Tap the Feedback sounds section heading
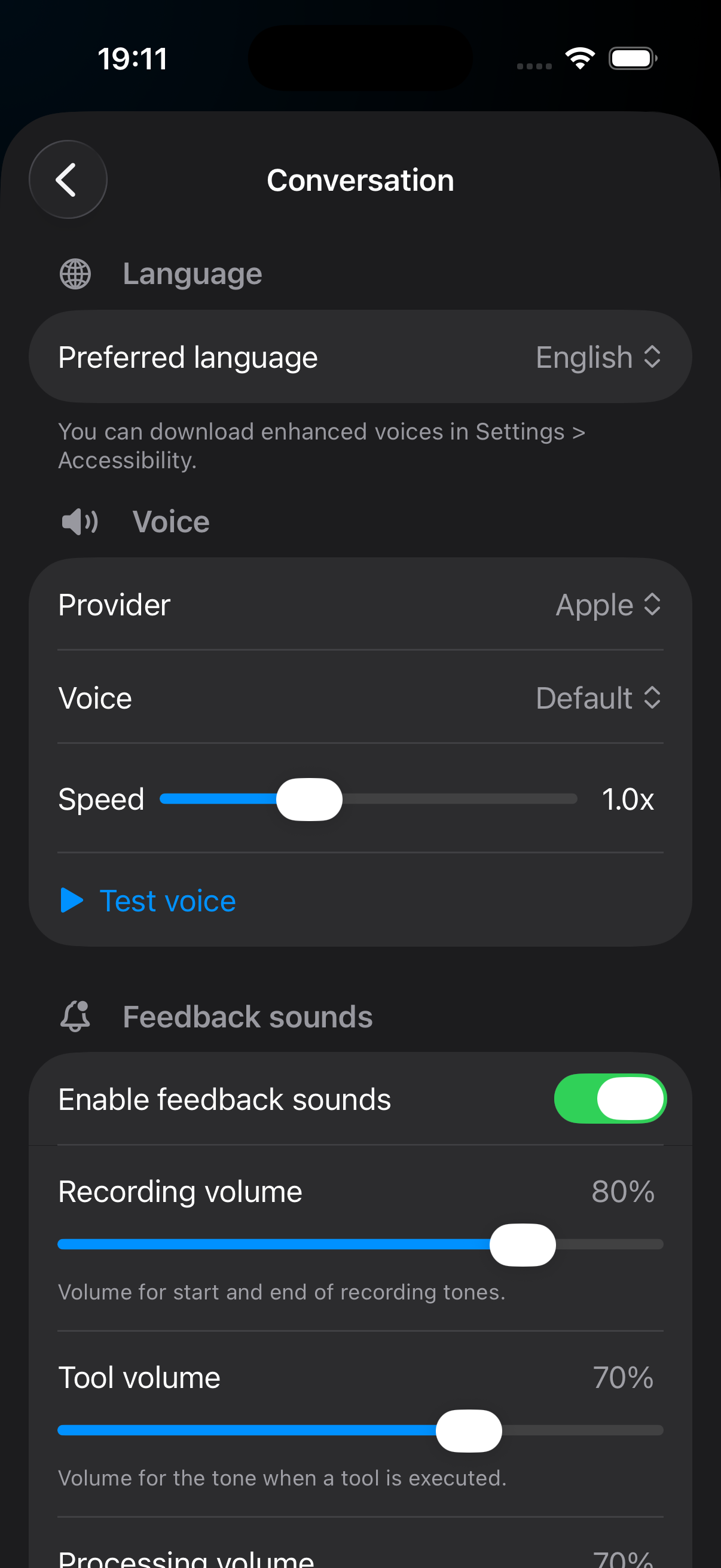The height and width of the screenshot is (1568, 721). tap(247, 1015)
